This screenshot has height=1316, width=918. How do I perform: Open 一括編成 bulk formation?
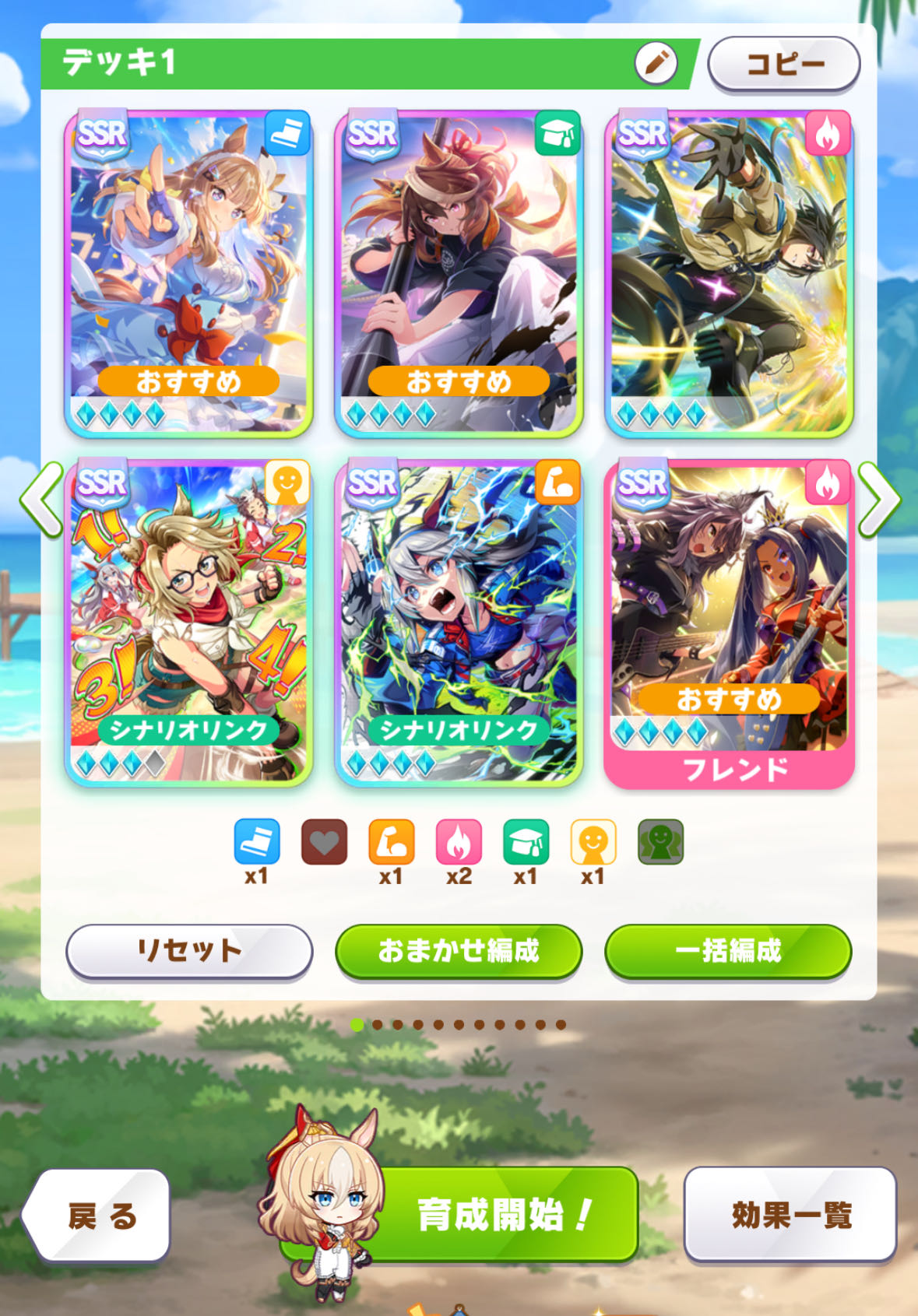[x=728, y=950]
